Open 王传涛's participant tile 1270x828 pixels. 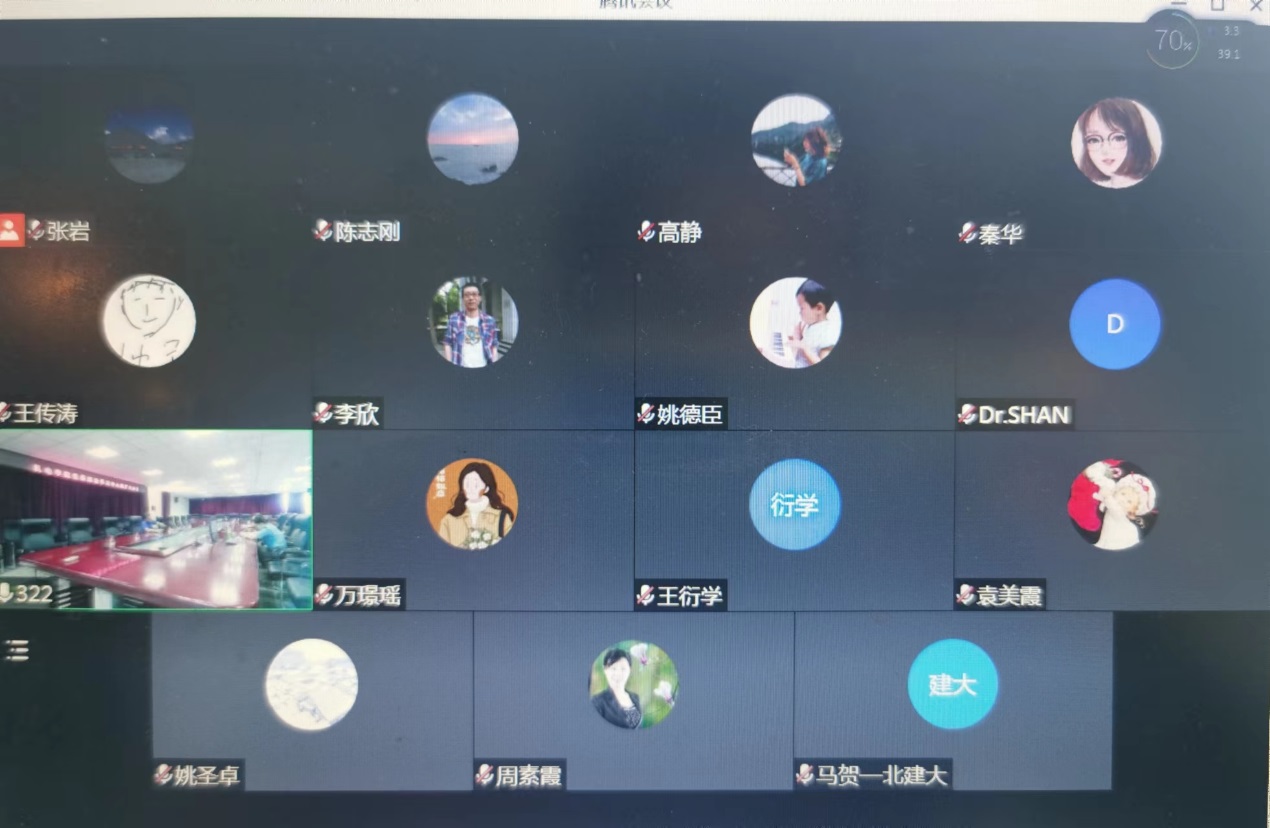[150, 322]
